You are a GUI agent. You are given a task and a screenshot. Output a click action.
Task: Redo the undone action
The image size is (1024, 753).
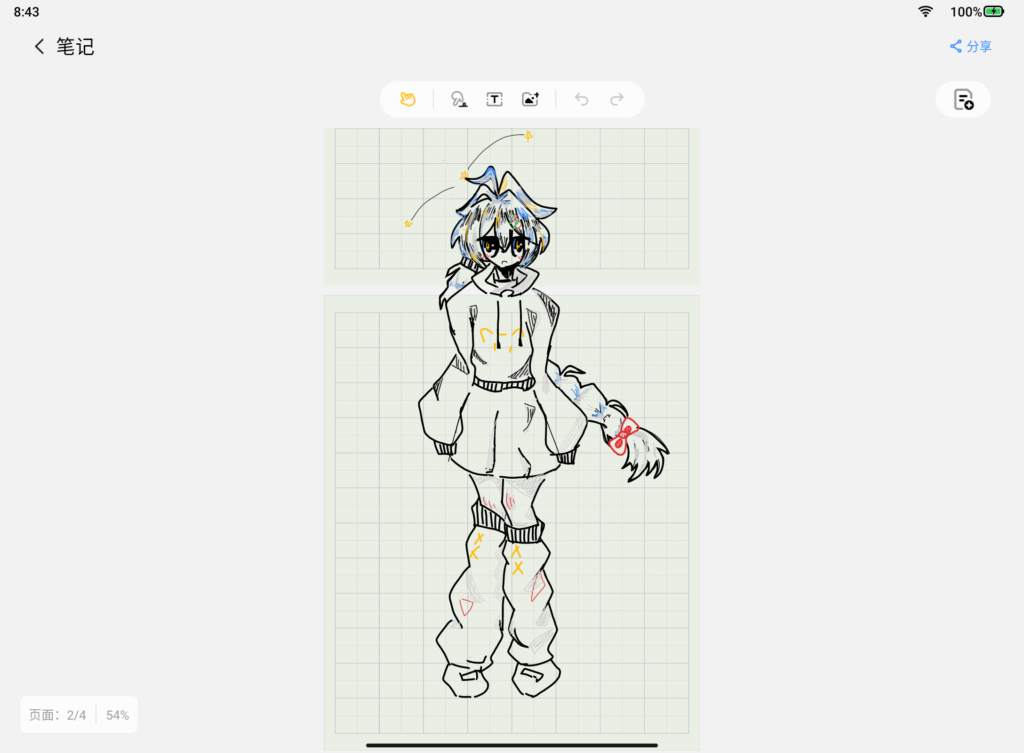pyautogui.click(x=617, y=99)
